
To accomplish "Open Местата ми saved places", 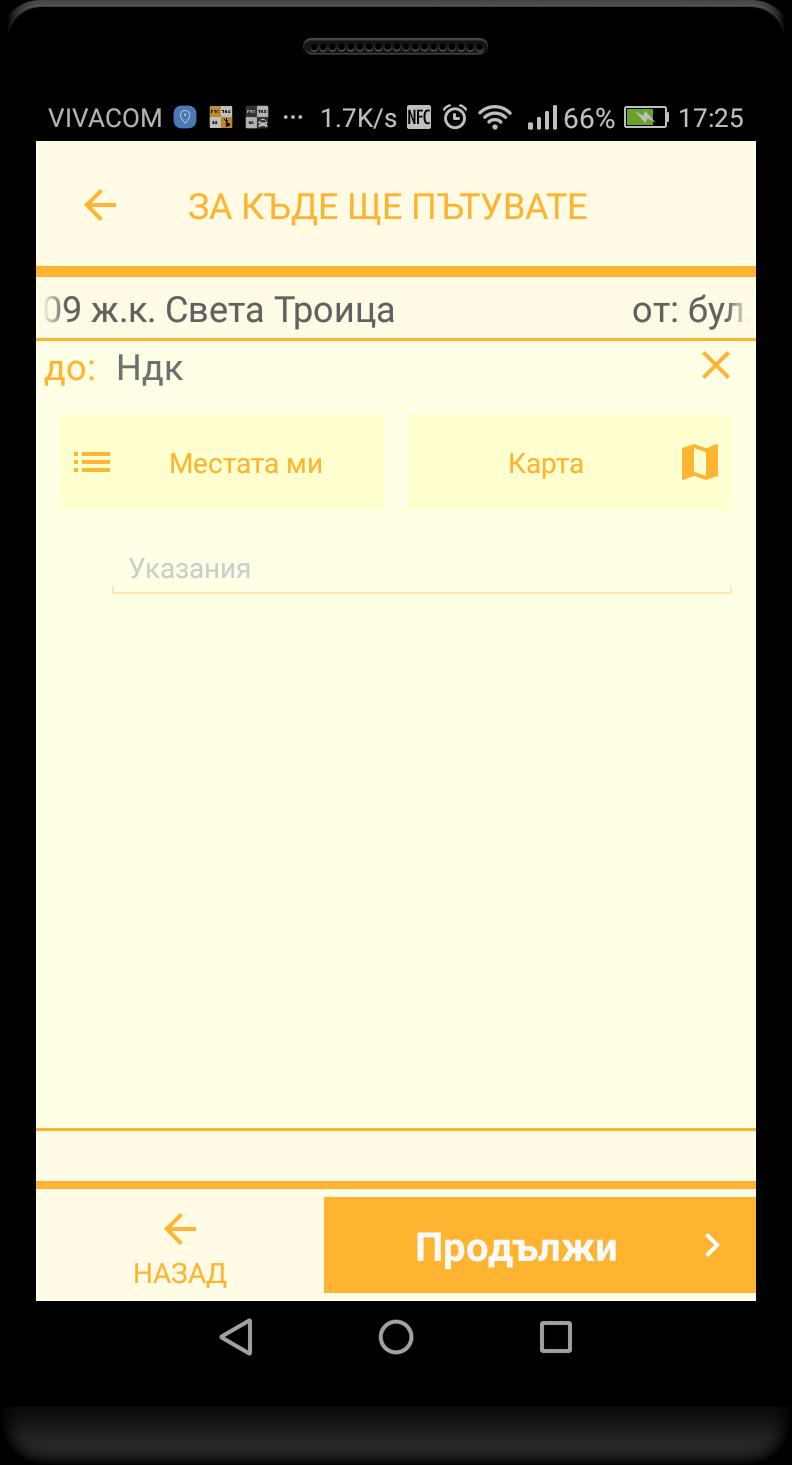I will click(245, 462).
